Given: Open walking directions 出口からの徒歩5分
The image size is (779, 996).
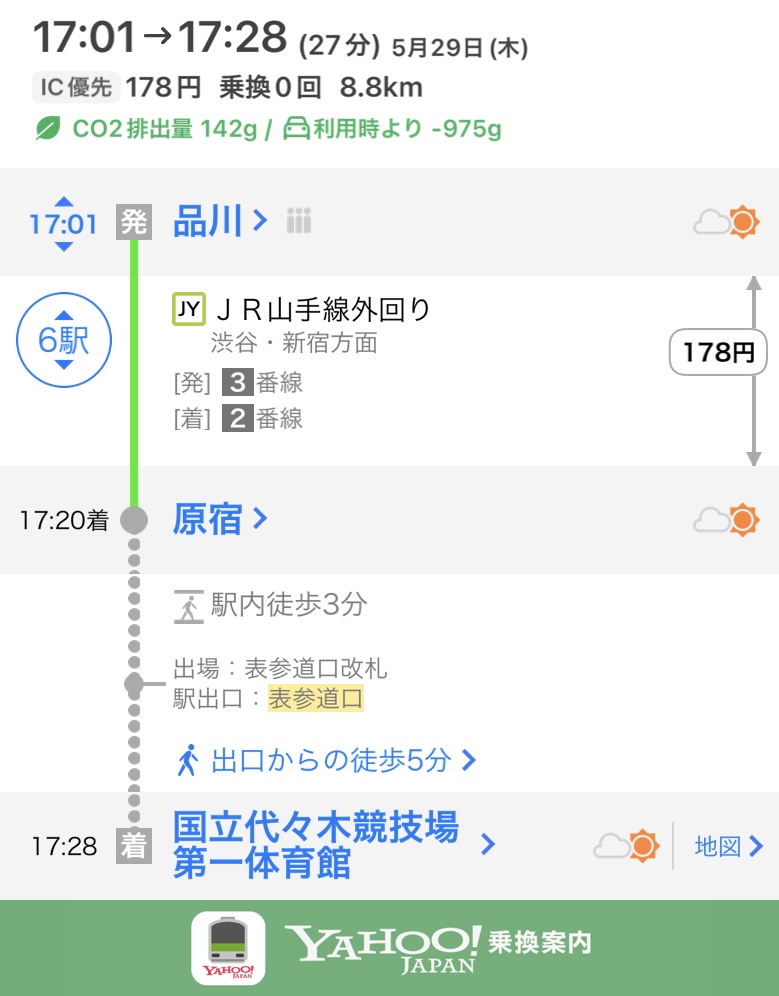Looking at the screenshot, I should [326, 761].
